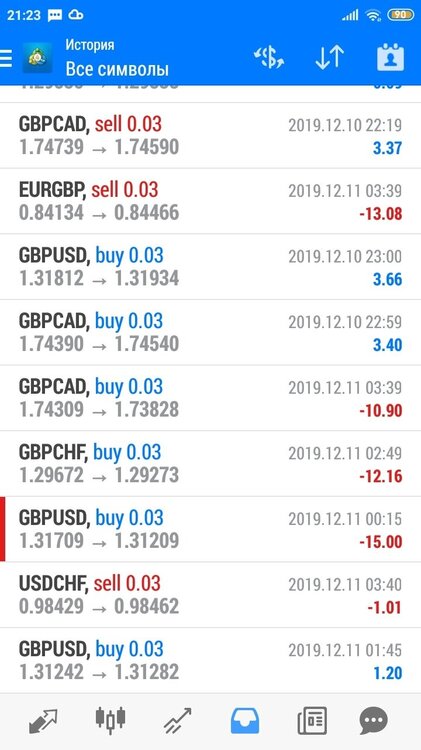Open the currency symbol filter icon
This screenshot has height=750, width=421.
click(x=269, y=57)
